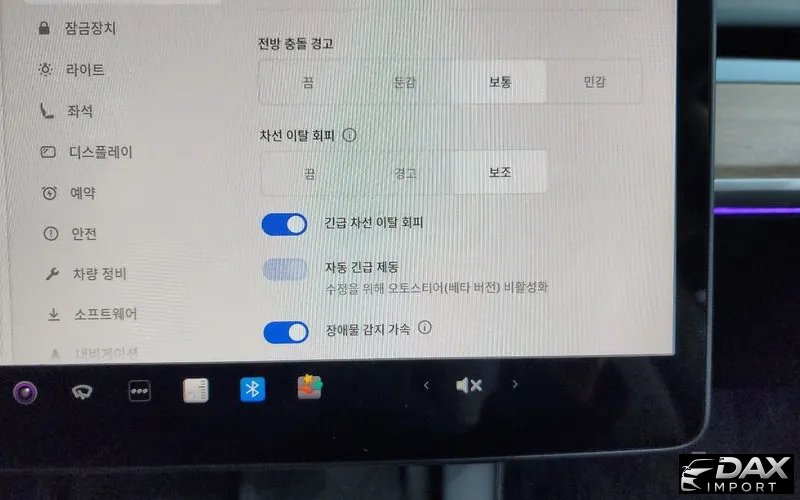Disable the 긴급 차선 이탈 회피 switch
The image size is (800, 500).
point(284,224)
